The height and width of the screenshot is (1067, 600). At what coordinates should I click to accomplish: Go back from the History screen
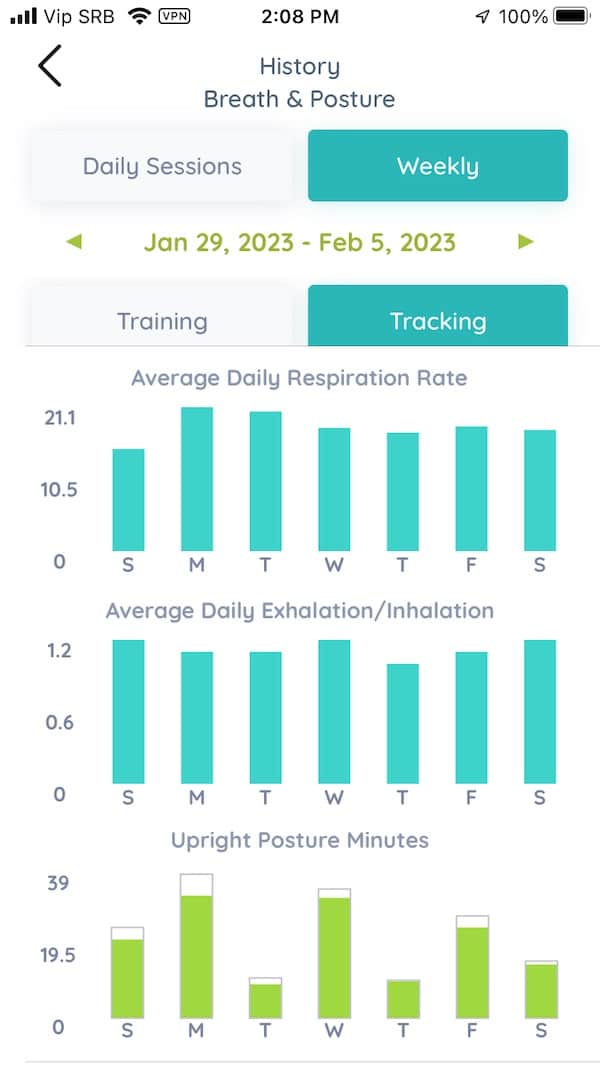[x=50, y=67]
